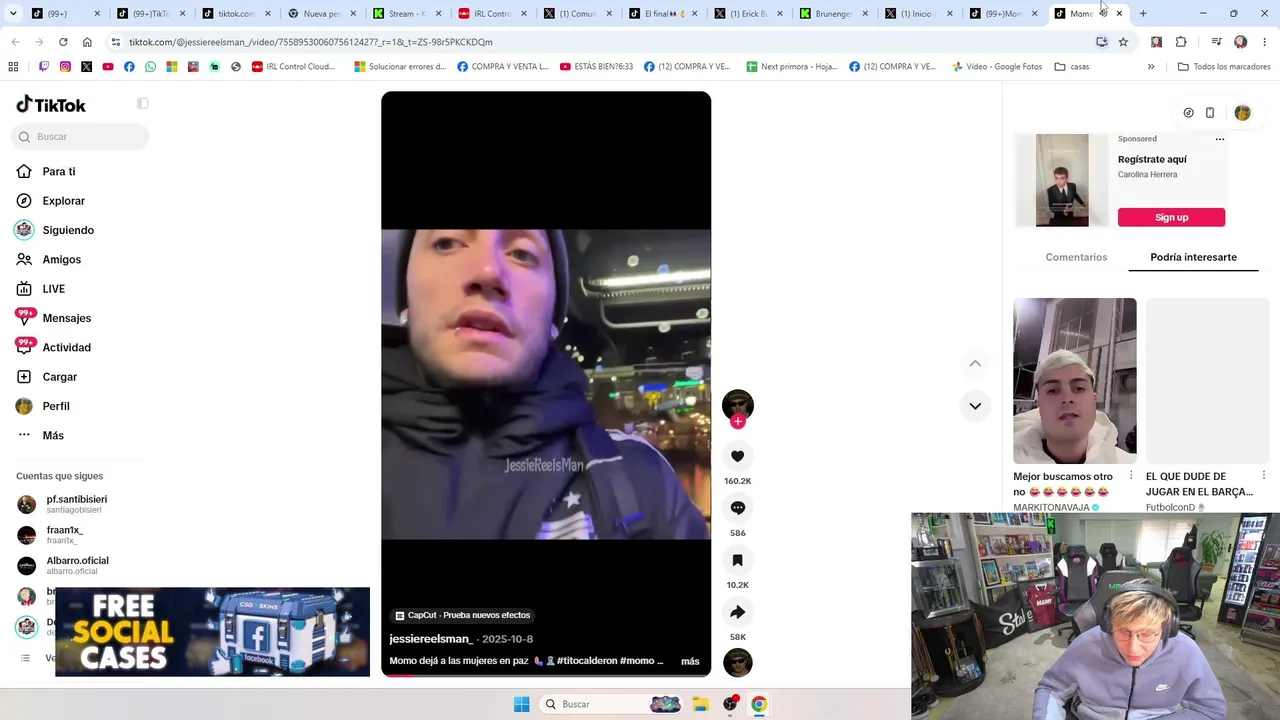The height and width of the screenshot is (720, 1280).
Task: Open the TikTok search field
Action: (x=80, y=137)
